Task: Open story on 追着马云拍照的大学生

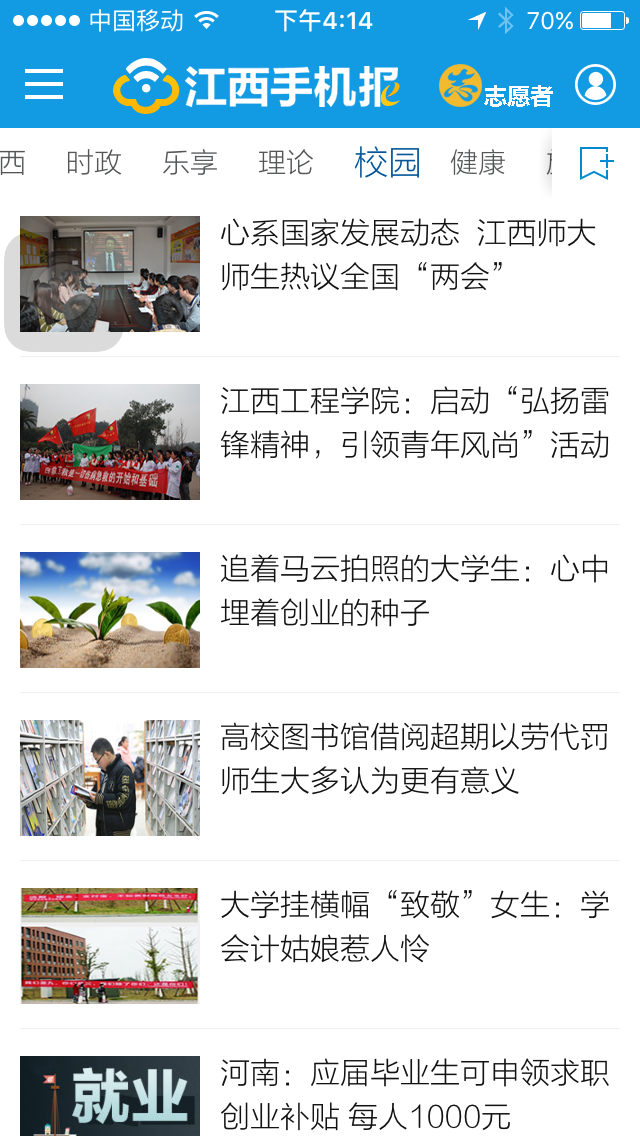Action: pyautogui.click(x=414, y=591)
